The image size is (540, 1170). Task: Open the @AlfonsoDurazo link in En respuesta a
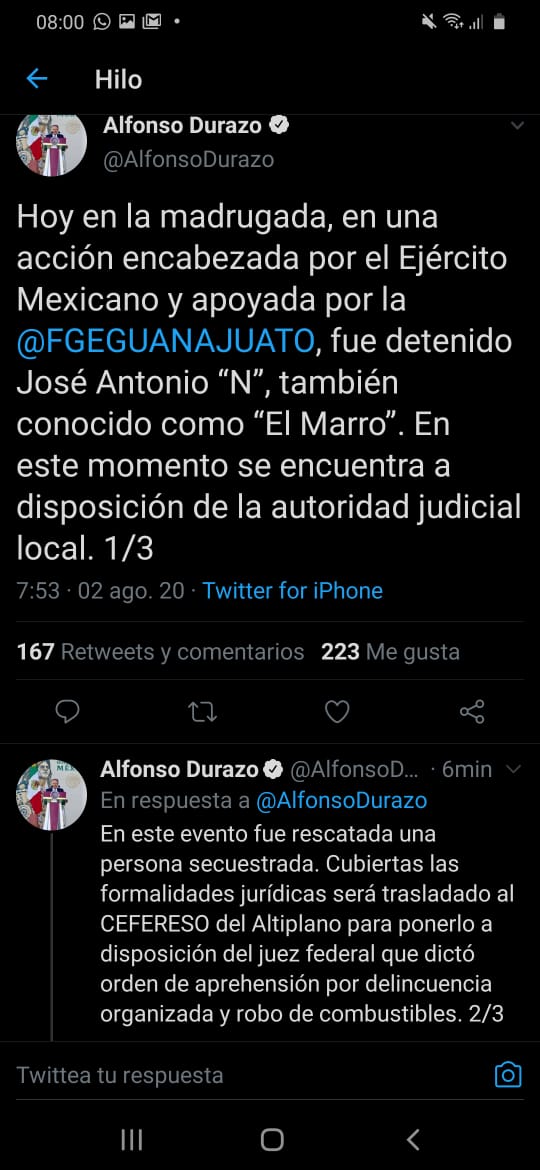coord(342,801)
